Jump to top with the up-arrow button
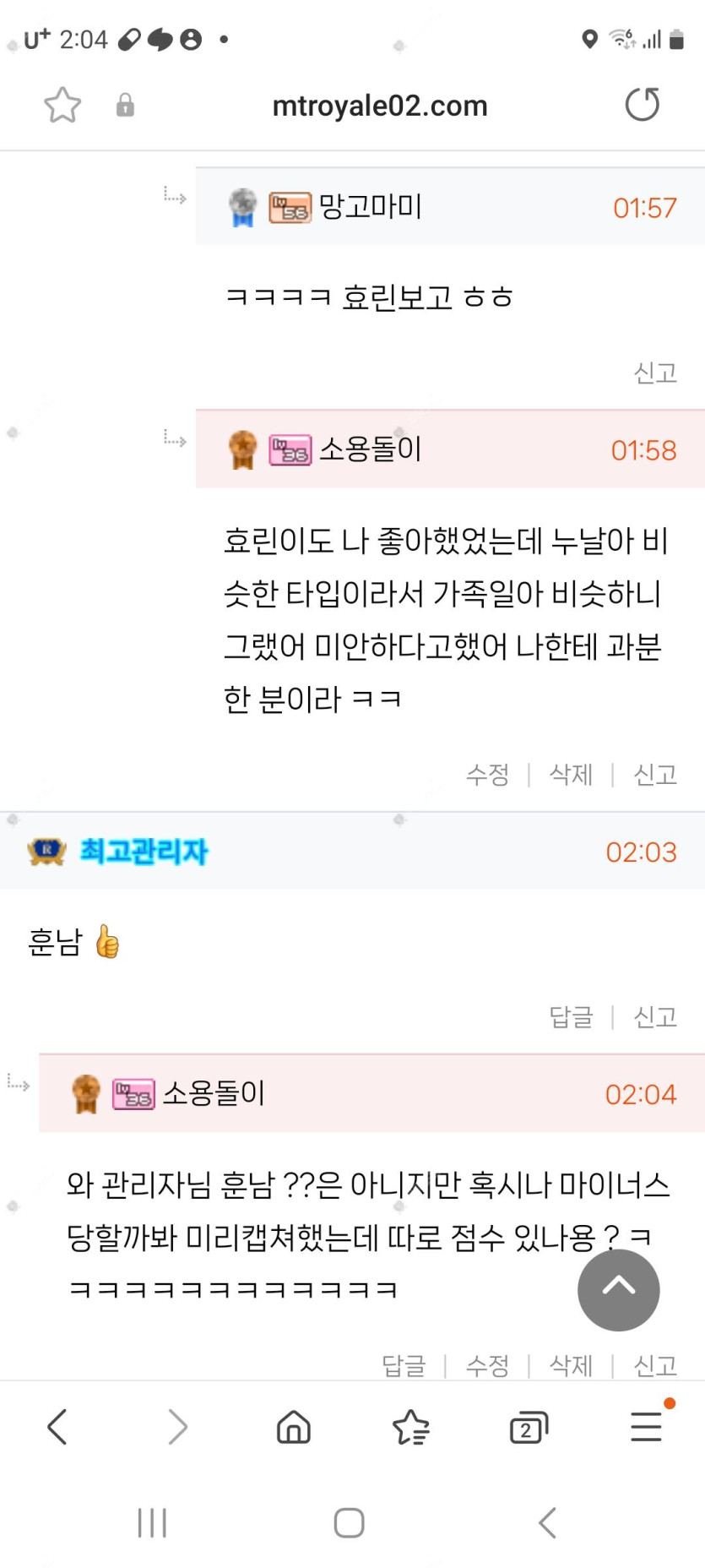The image size is (705, 1568). click(618, 1290)
